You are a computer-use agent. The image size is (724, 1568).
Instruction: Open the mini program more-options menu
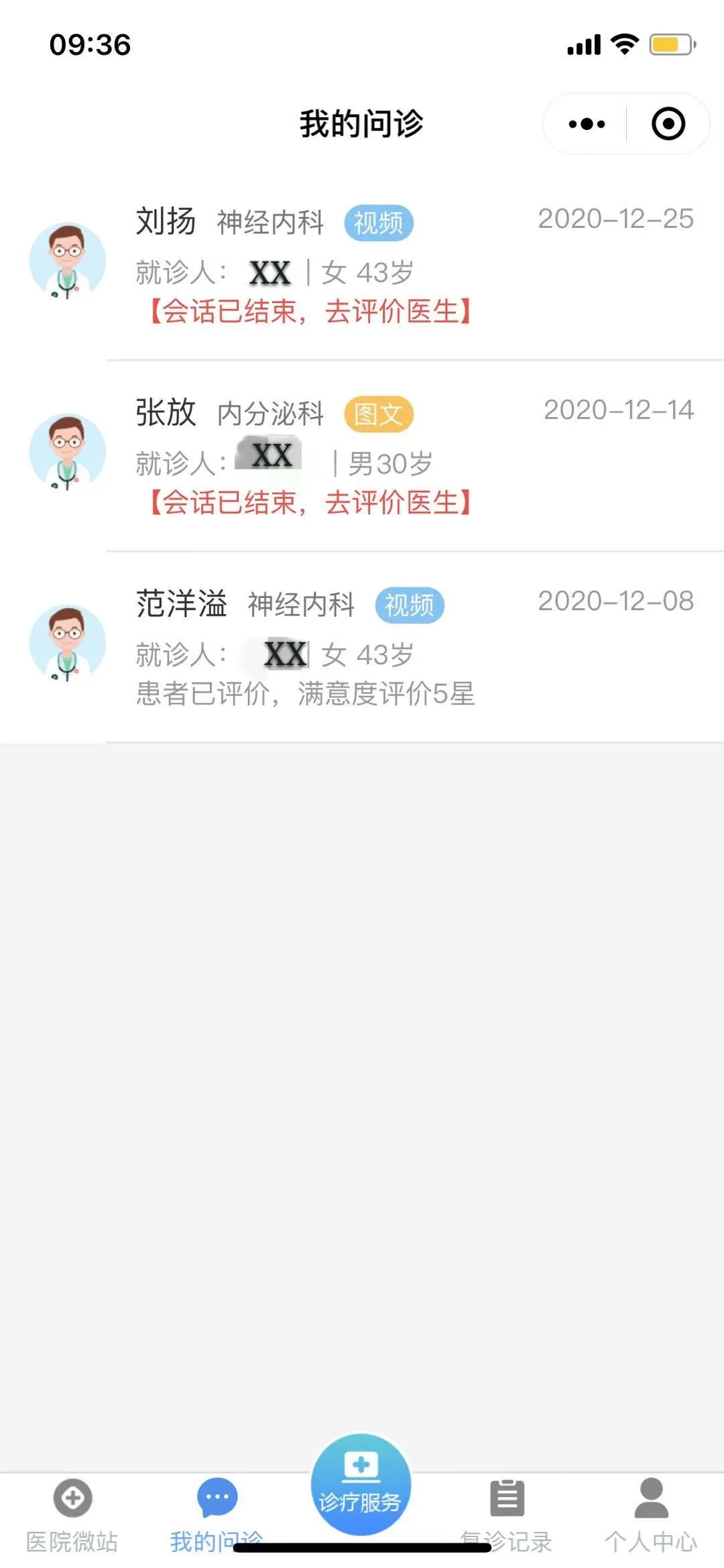pyautogui.click(x=587, y=124)
